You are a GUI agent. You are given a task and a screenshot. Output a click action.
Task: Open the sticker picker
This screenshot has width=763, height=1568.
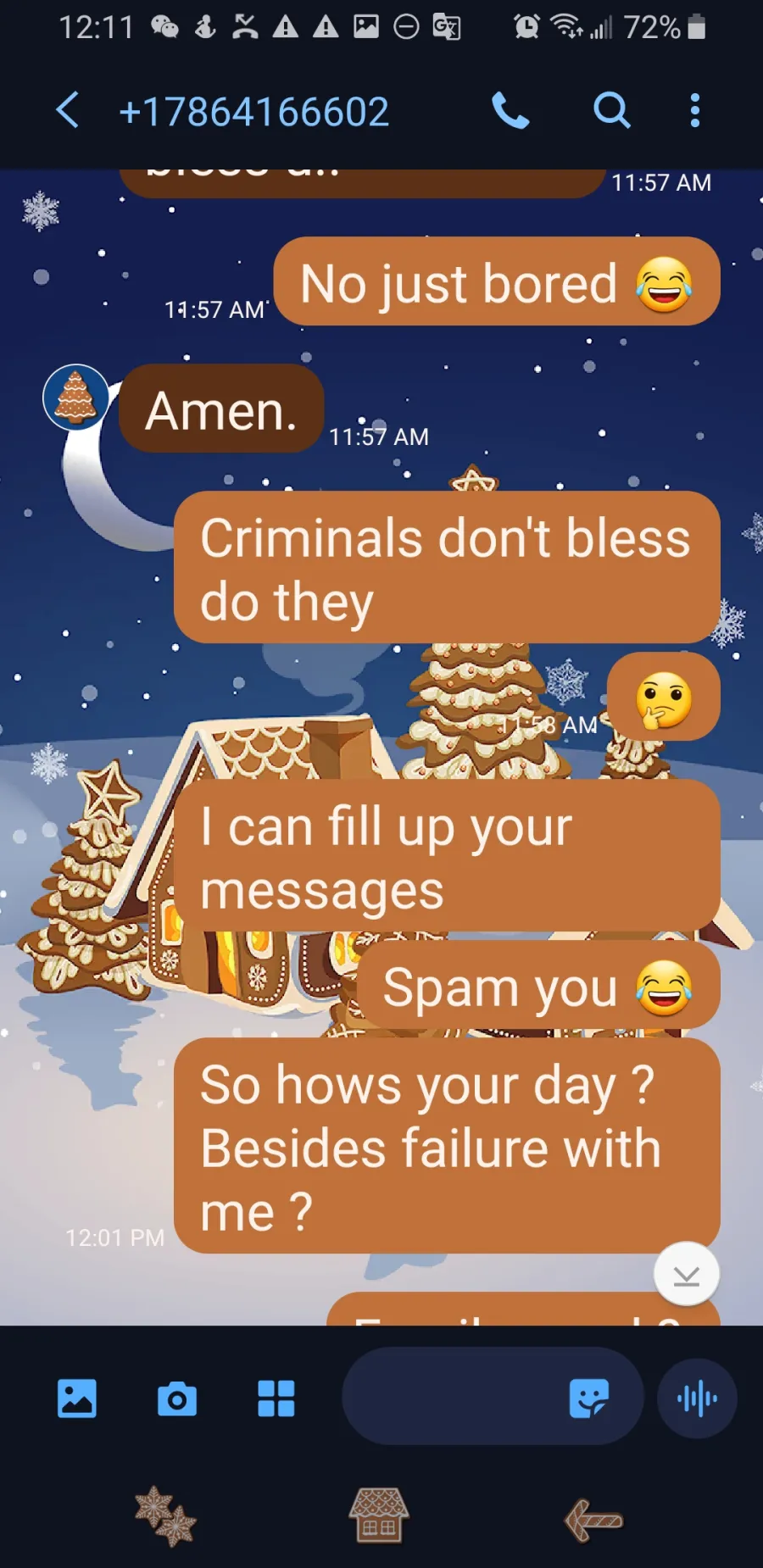tap(589, 1398)
